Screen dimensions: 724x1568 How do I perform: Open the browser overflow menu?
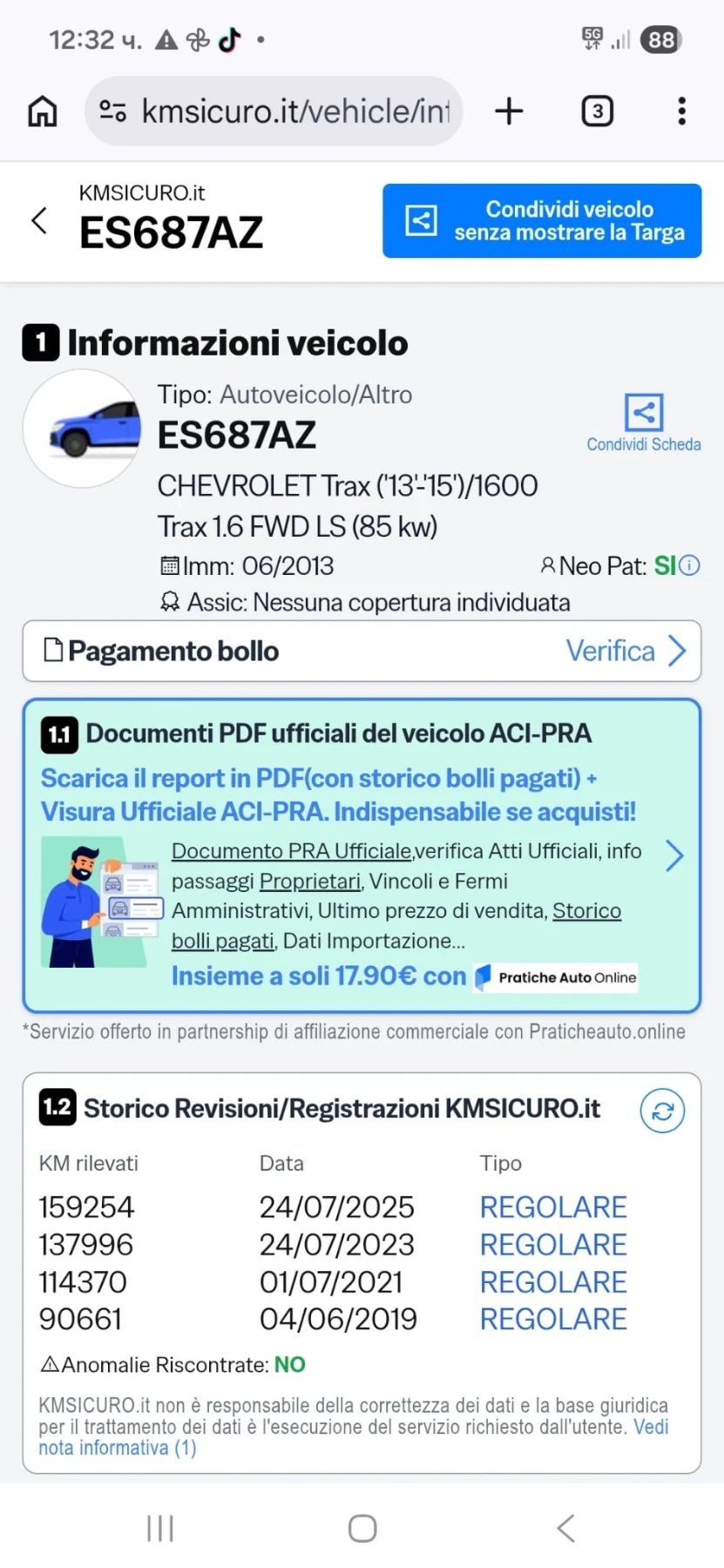tap(681, 112)
